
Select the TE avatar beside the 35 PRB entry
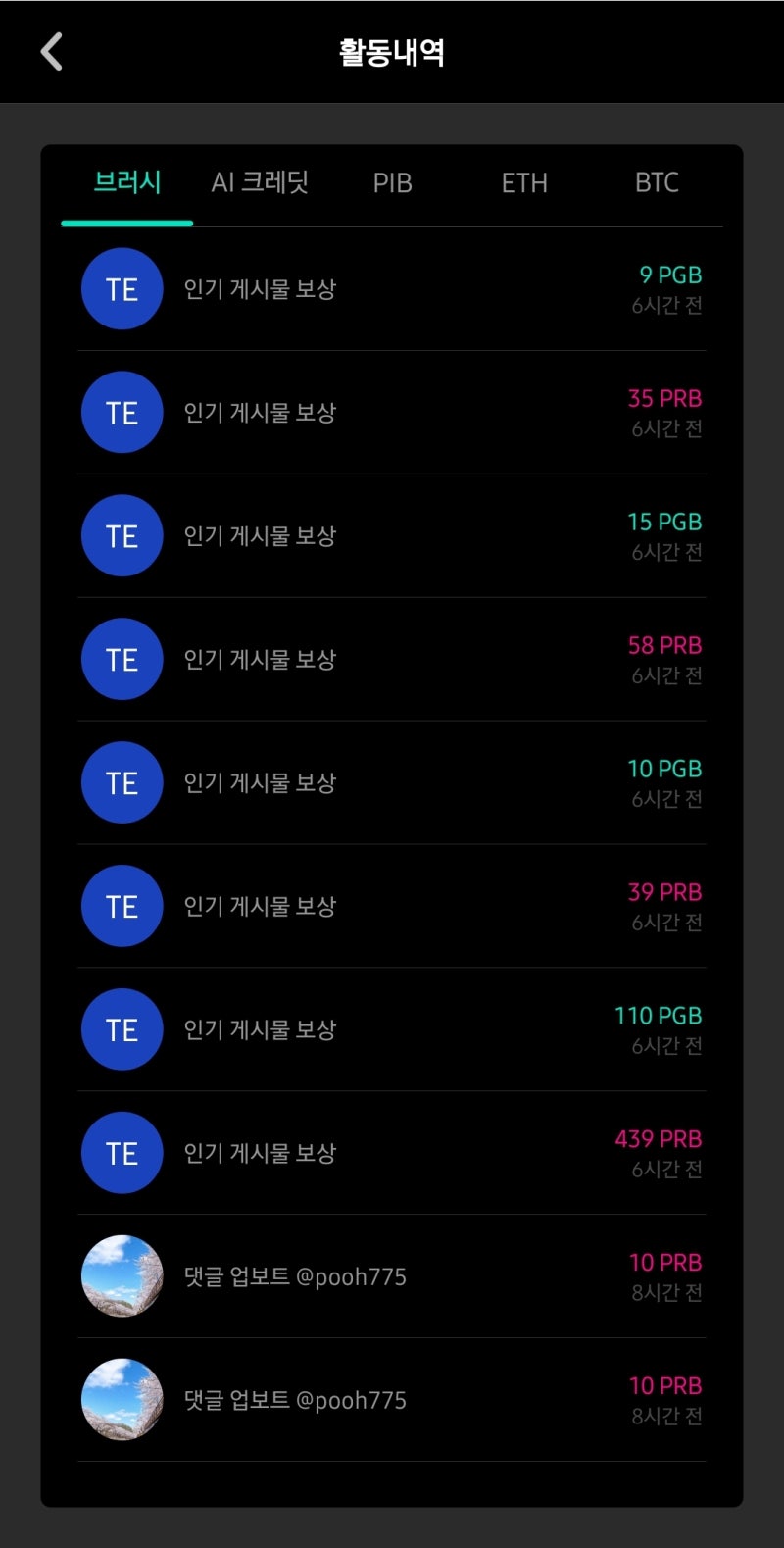pos(122,412)
